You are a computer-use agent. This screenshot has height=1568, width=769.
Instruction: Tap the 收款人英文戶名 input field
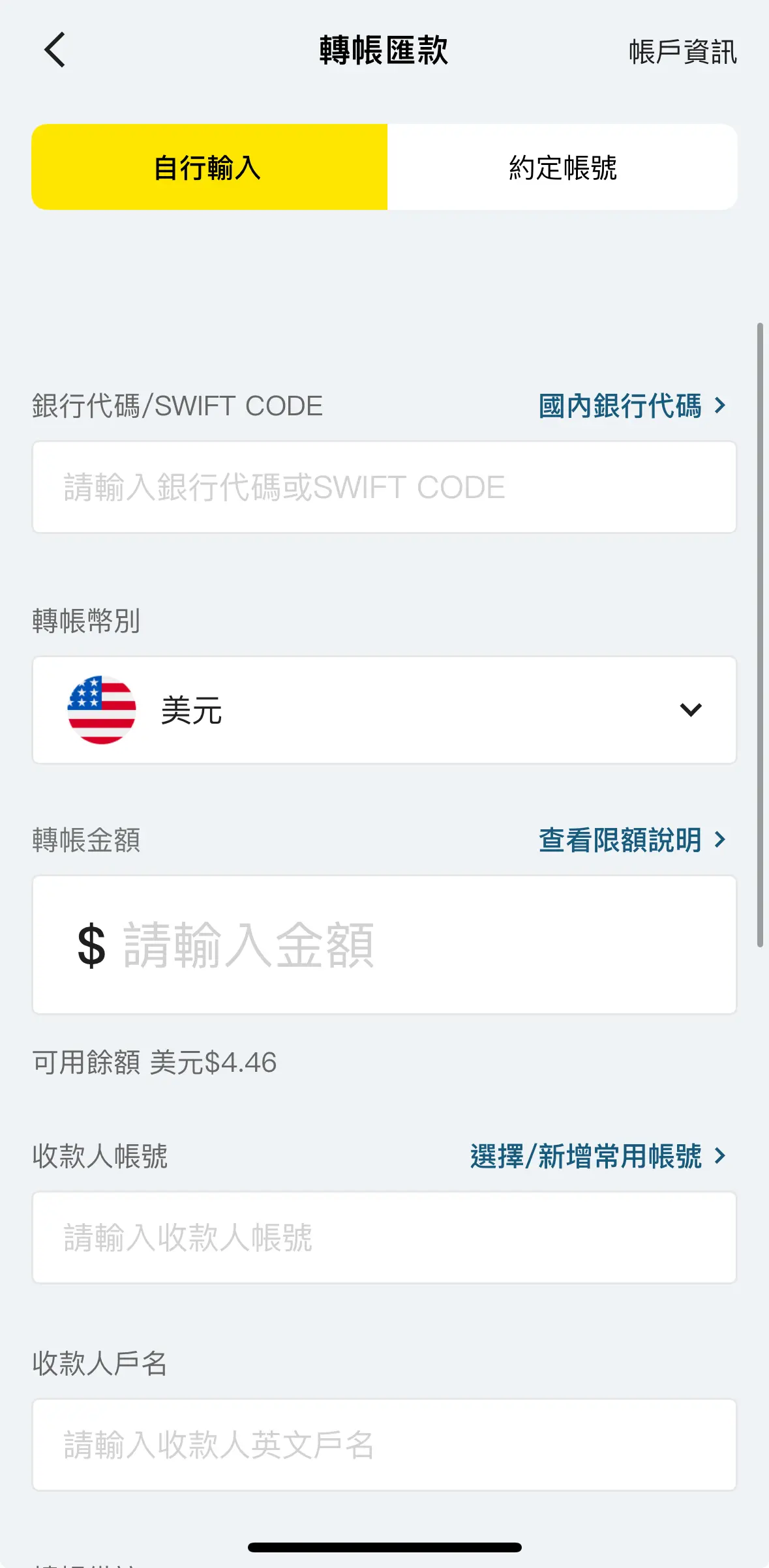[384, 1445]
